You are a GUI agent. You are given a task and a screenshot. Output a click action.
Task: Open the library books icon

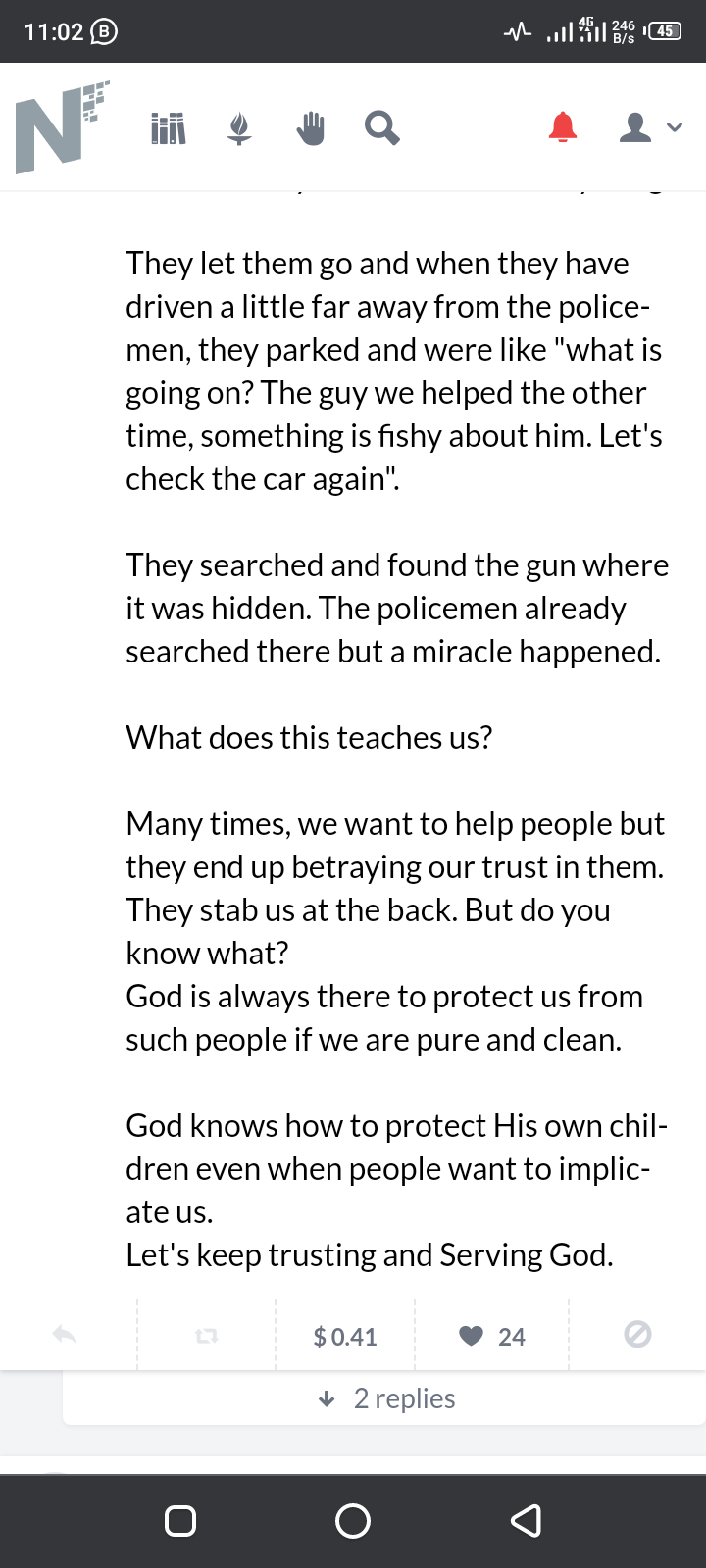[x=169, y=127]
